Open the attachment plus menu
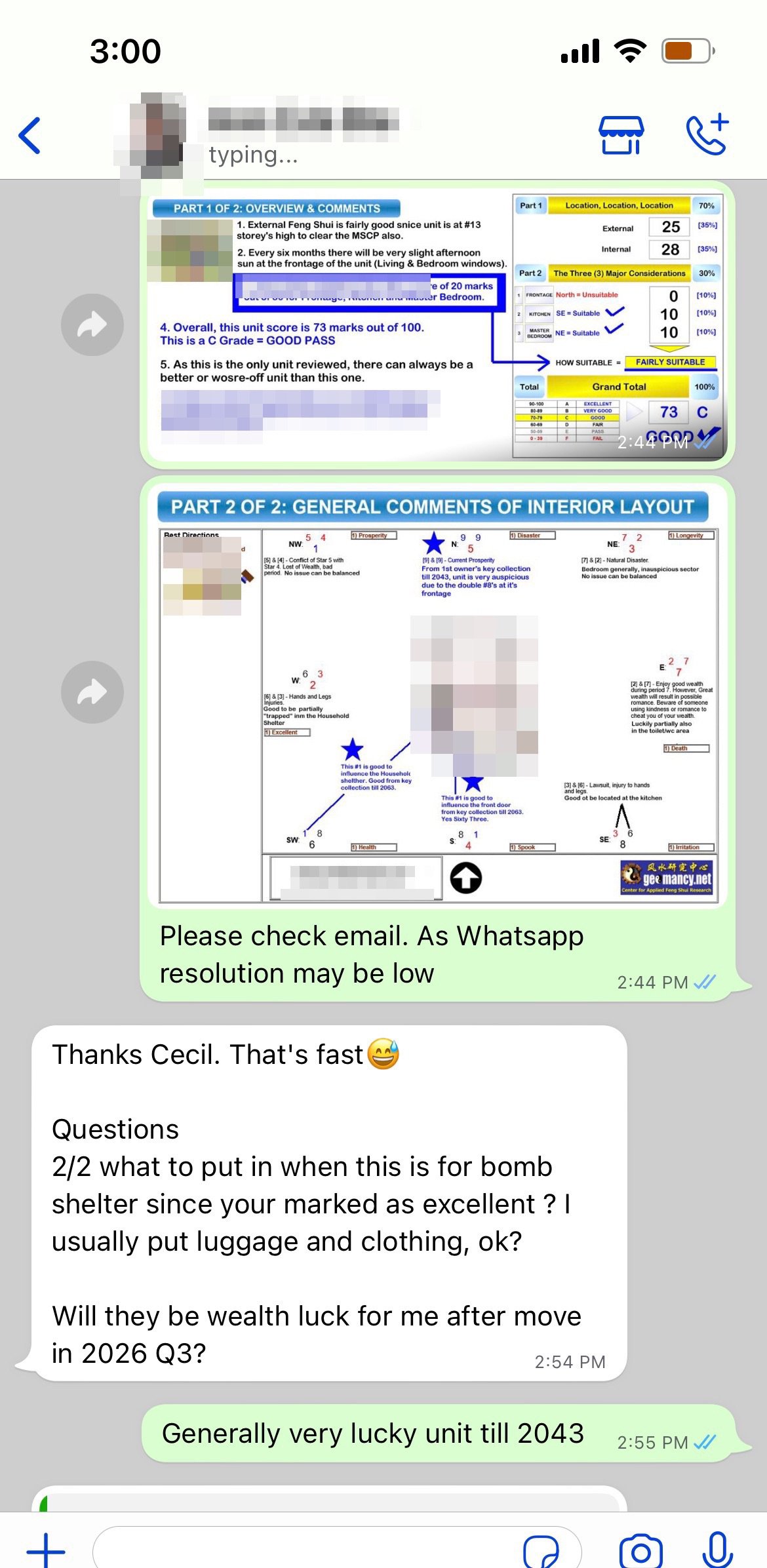The image size is (767, 1568). [46, 1550]
